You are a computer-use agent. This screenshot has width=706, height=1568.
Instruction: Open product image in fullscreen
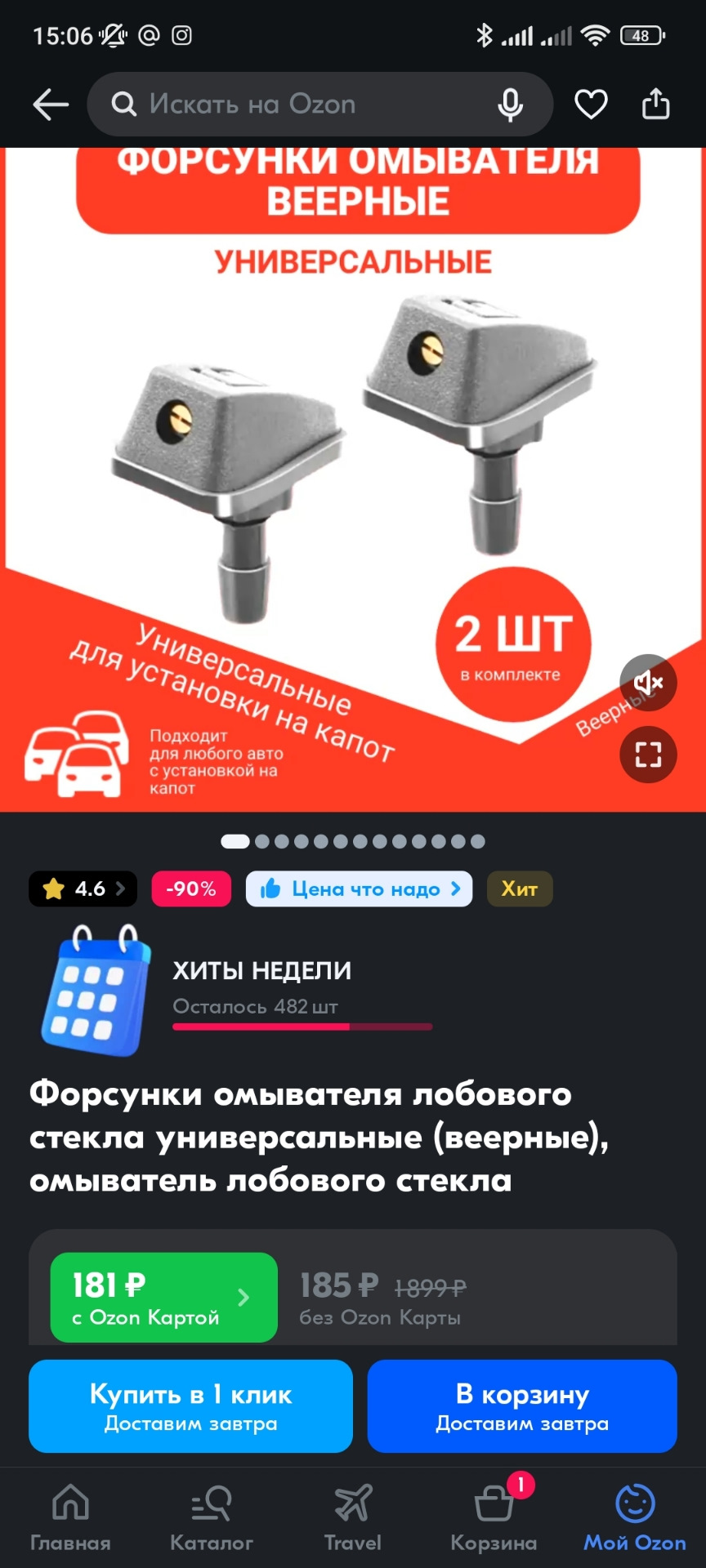pyautogui.click(x=648, y=755)
